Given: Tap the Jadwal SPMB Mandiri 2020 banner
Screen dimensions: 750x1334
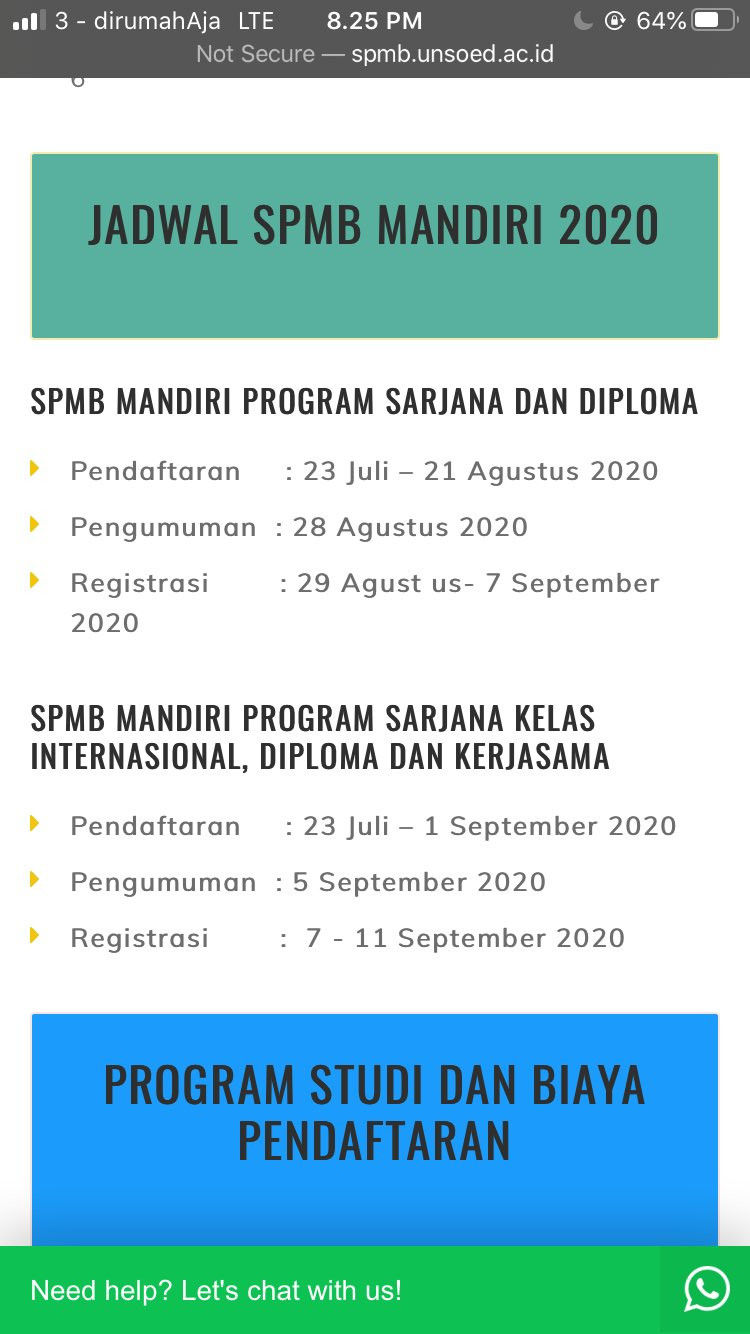Looking at the screenshot, I should pyautogui.click(x=375, y=246).
